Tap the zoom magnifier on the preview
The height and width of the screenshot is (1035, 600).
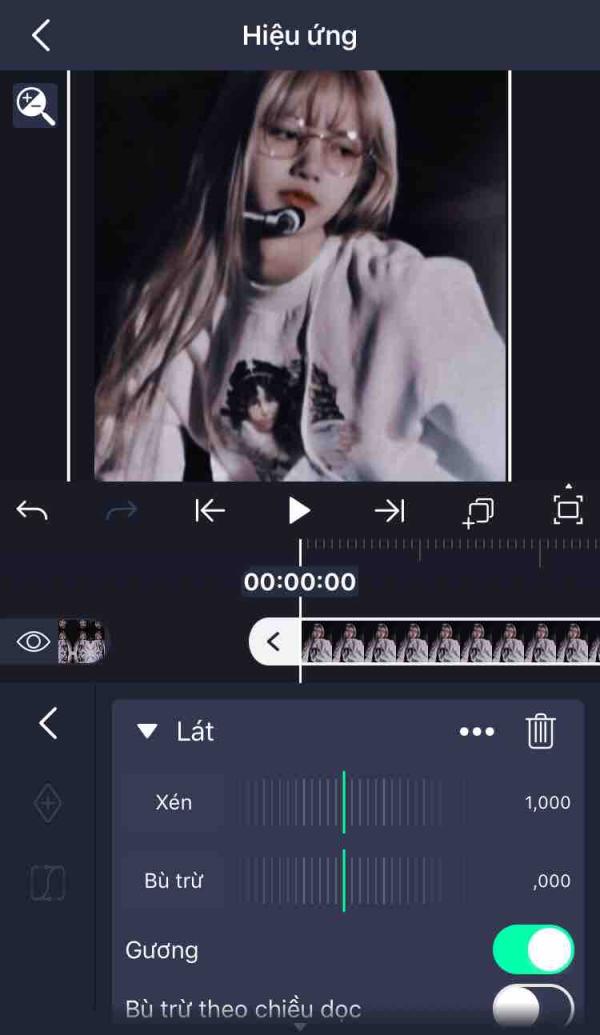tap(35, 105)
